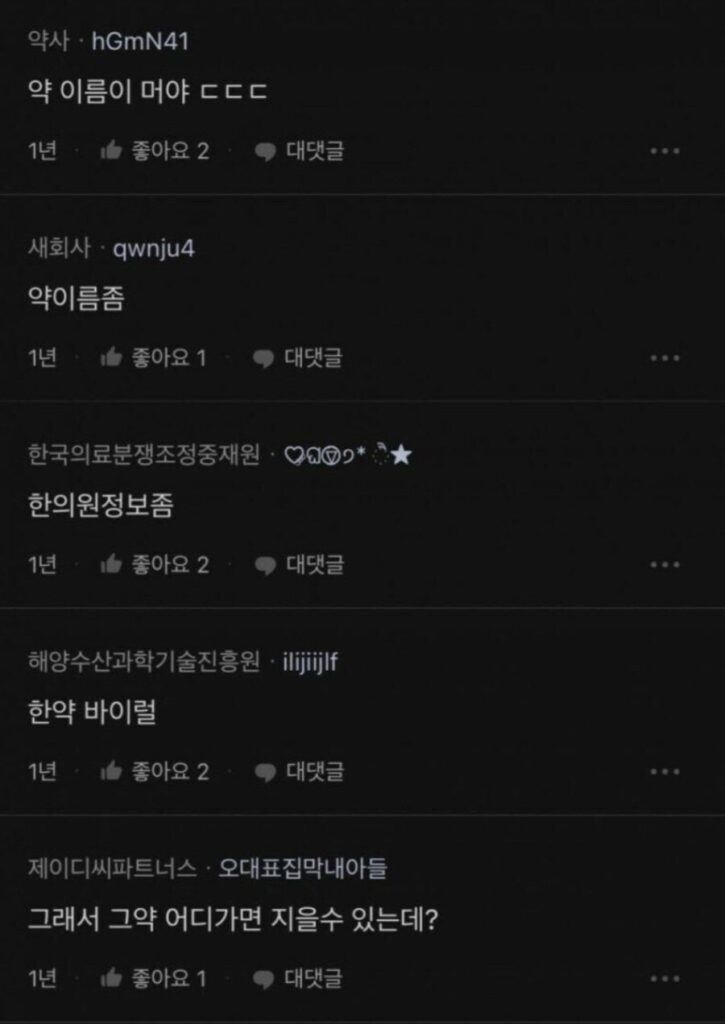Open more options on 오대표집막내아들's comment
This screenshot has height=1024, width=725.
tap(665, 978)
